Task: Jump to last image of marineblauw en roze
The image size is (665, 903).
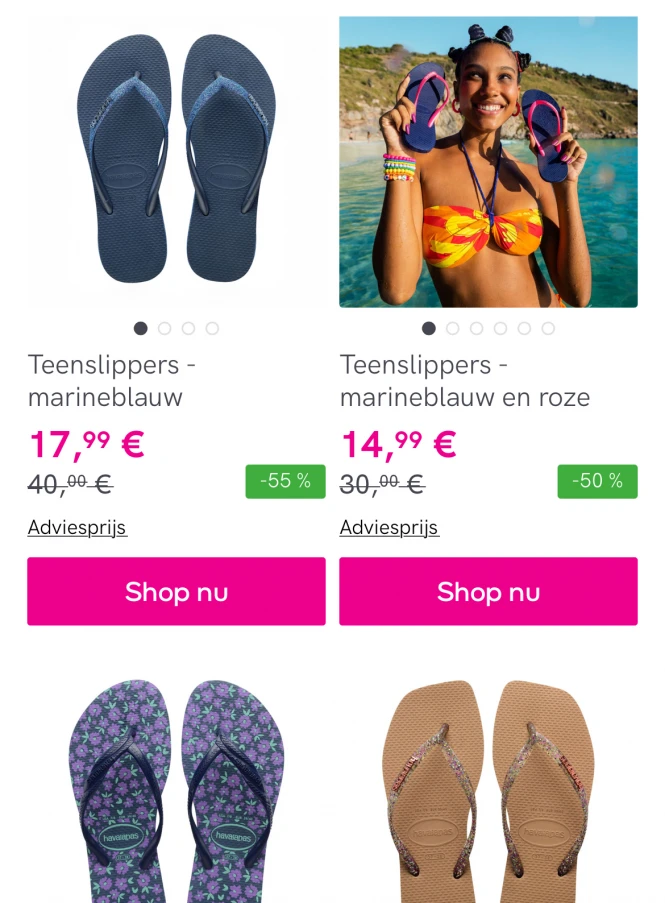Action: pos(548,328)
